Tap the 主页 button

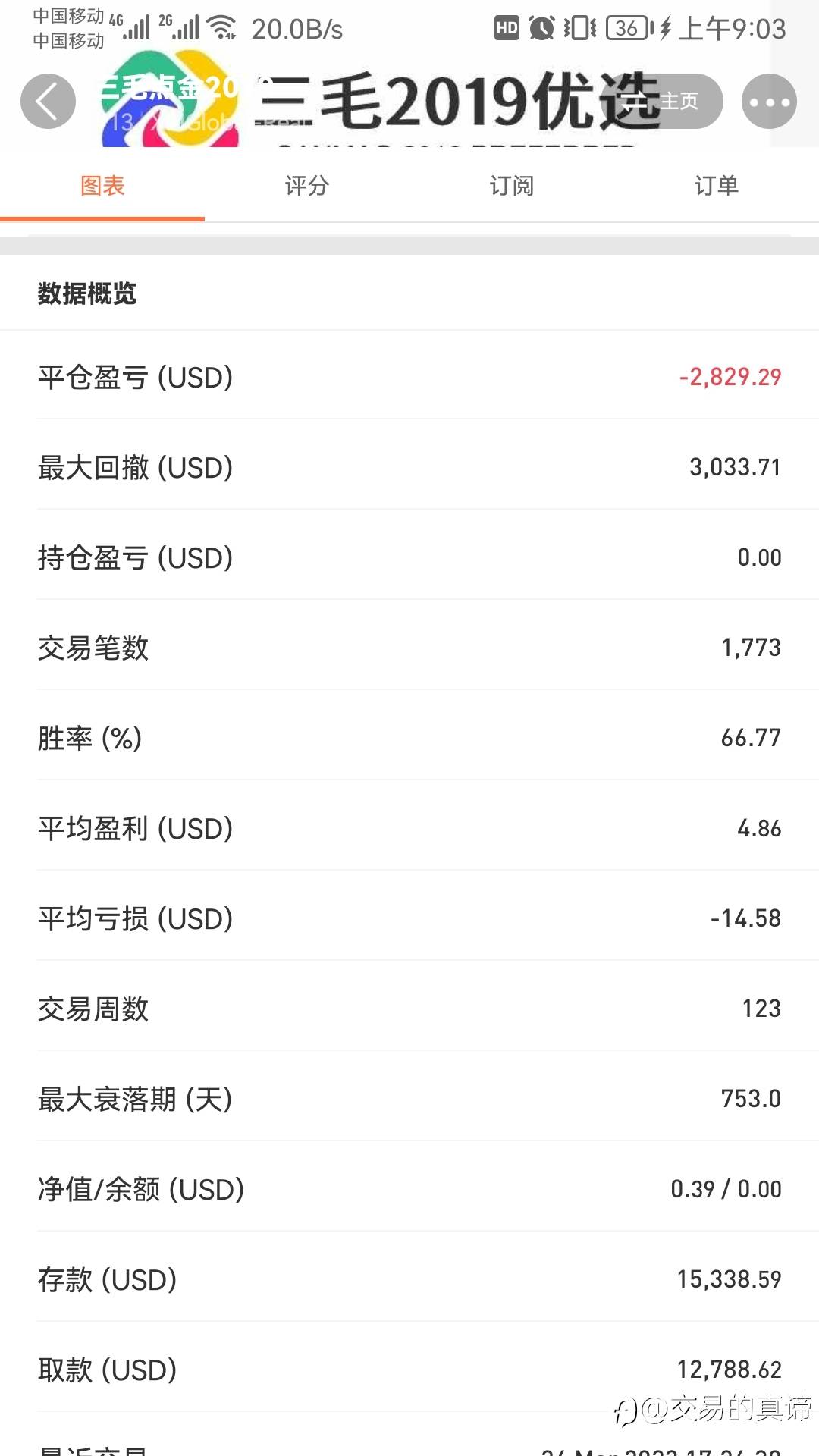pos(667,101)
